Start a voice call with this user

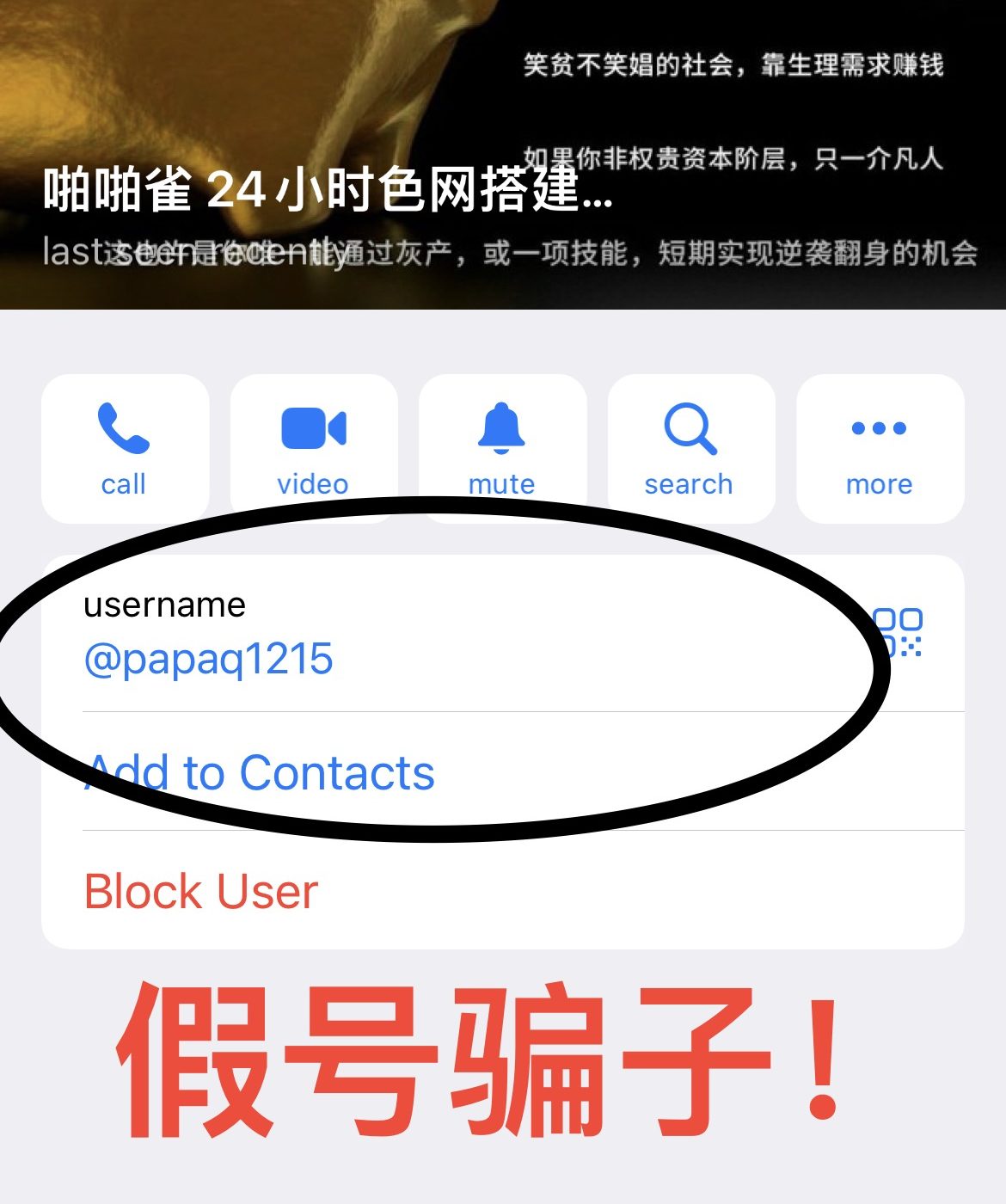pos(125,447)
